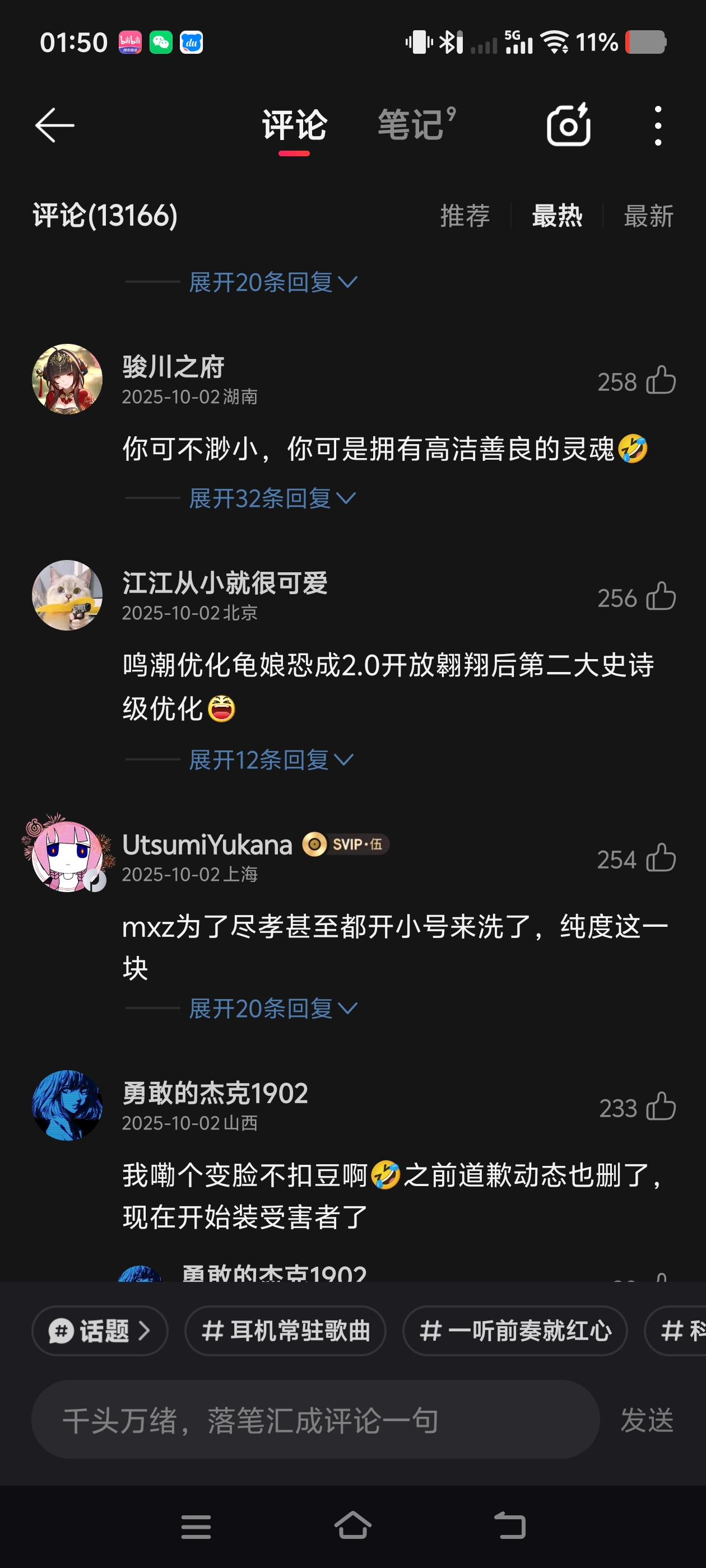Viewport: 706px width, 1568px height.
Task: Like 江江从小就很可爱's comment
Action: [x=661, y=597]
